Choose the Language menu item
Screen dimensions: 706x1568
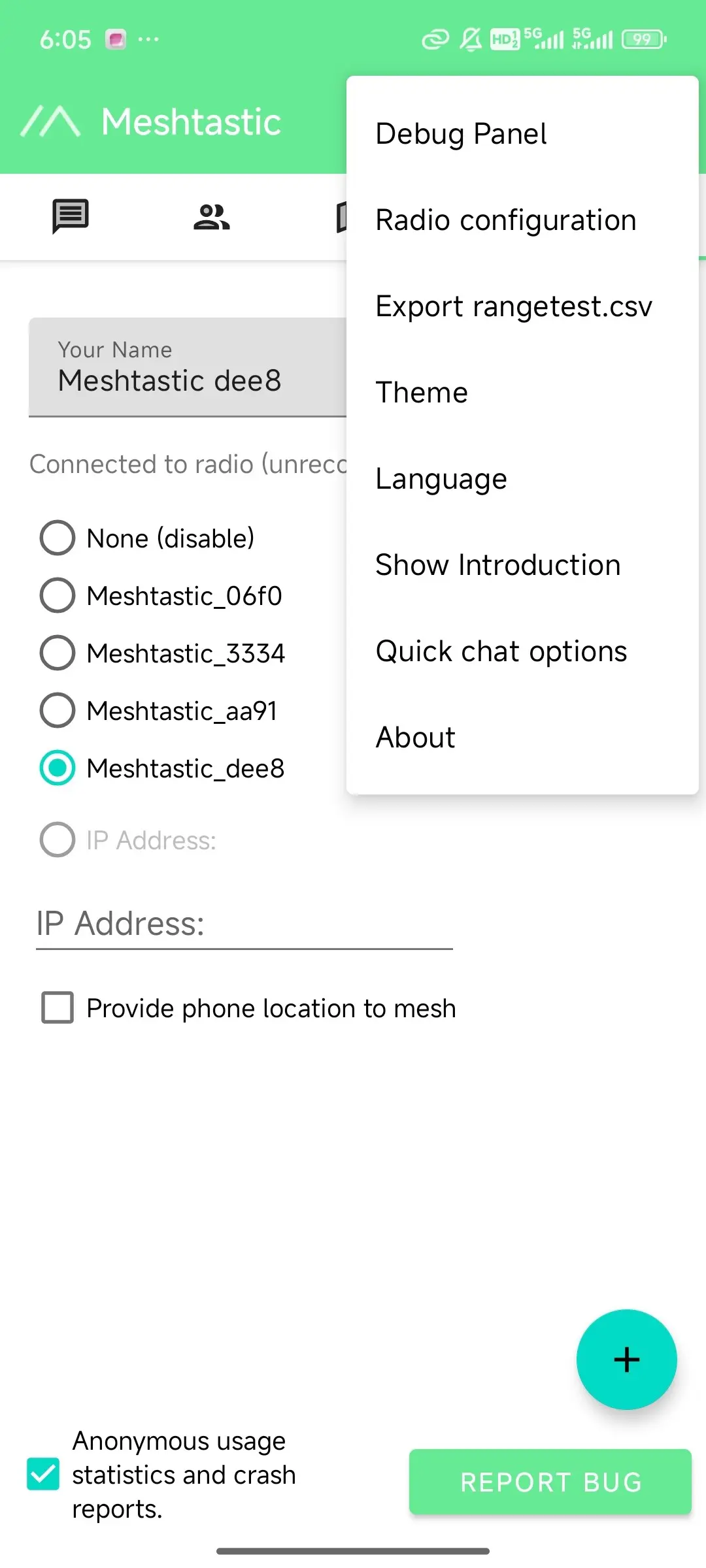(522, 479)
